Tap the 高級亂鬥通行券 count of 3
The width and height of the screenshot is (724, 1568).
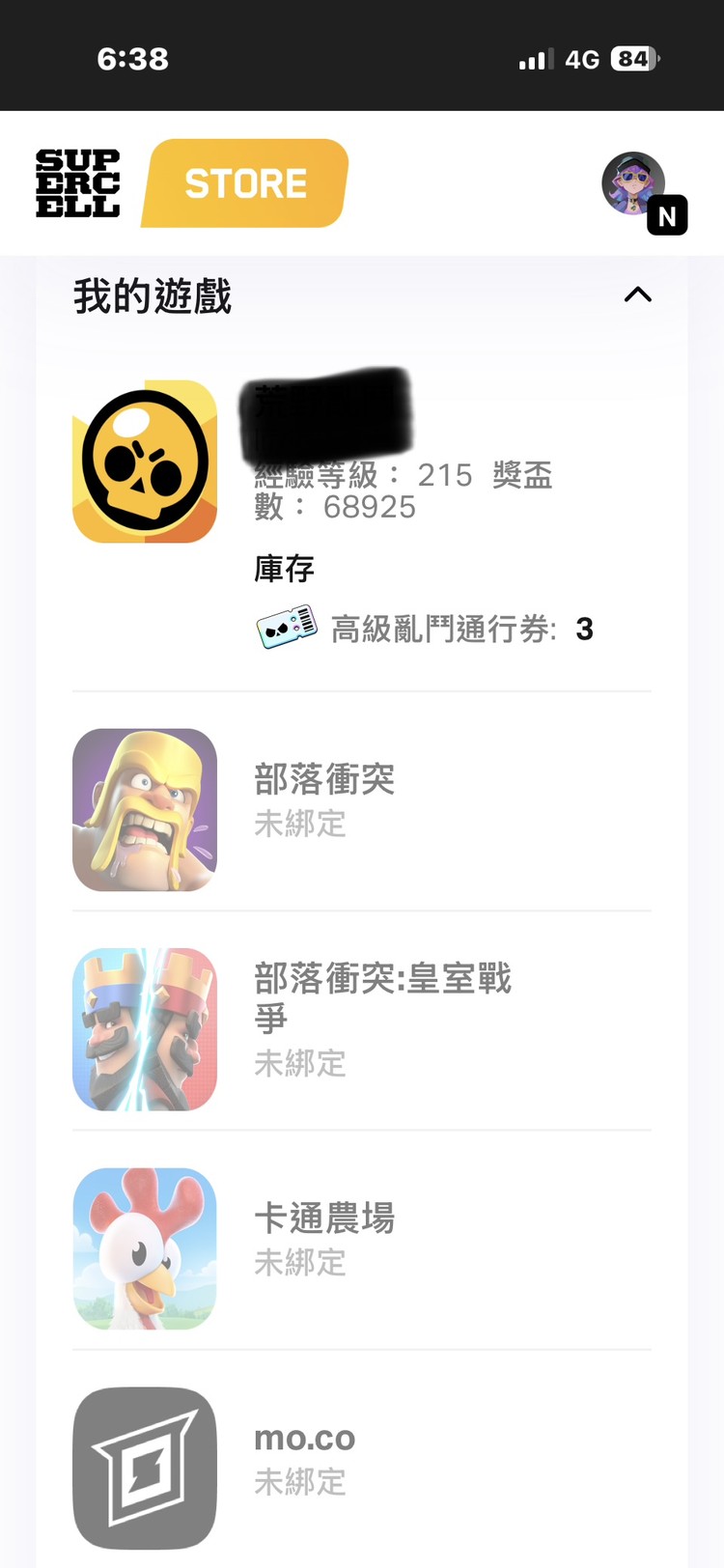coord(583,629)
